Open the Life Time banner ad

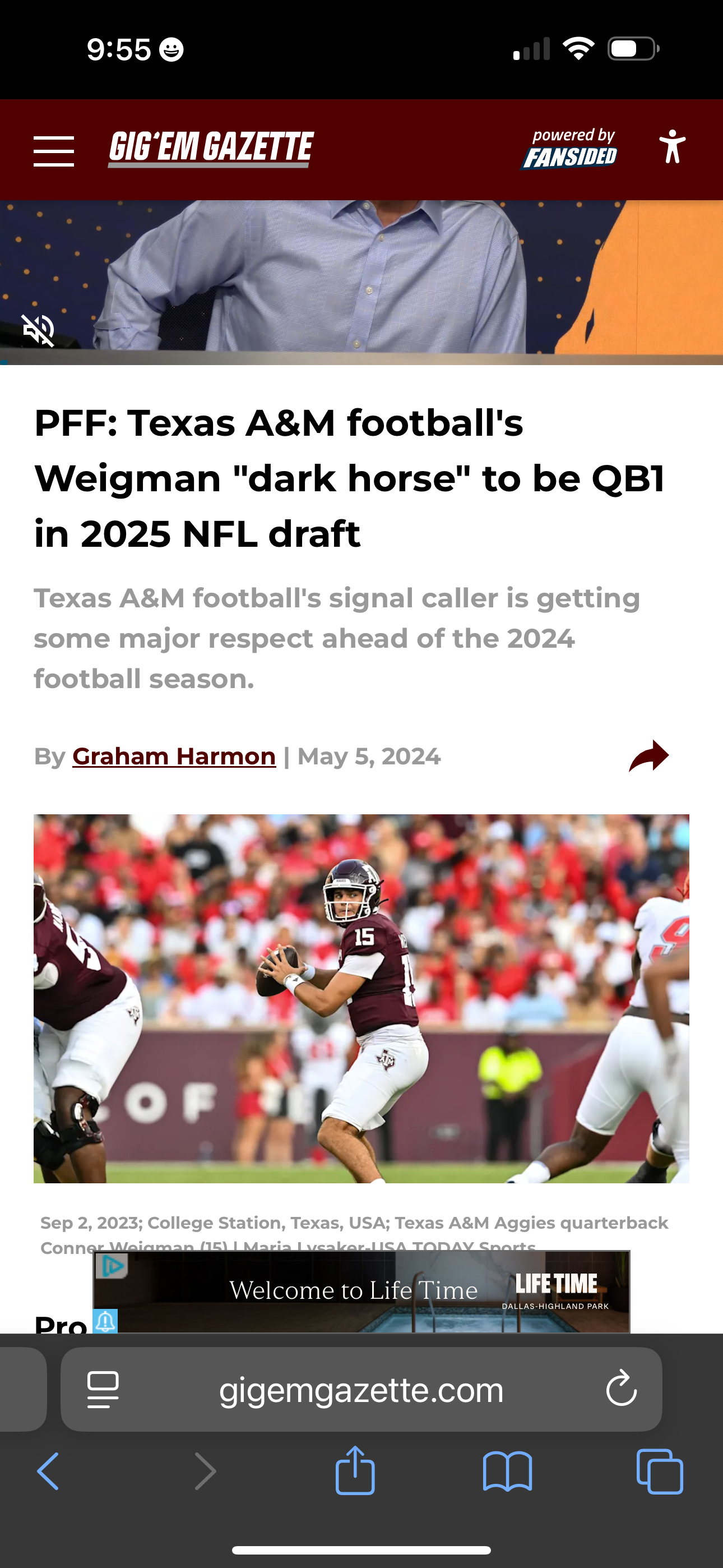[x=361, y=1291]
